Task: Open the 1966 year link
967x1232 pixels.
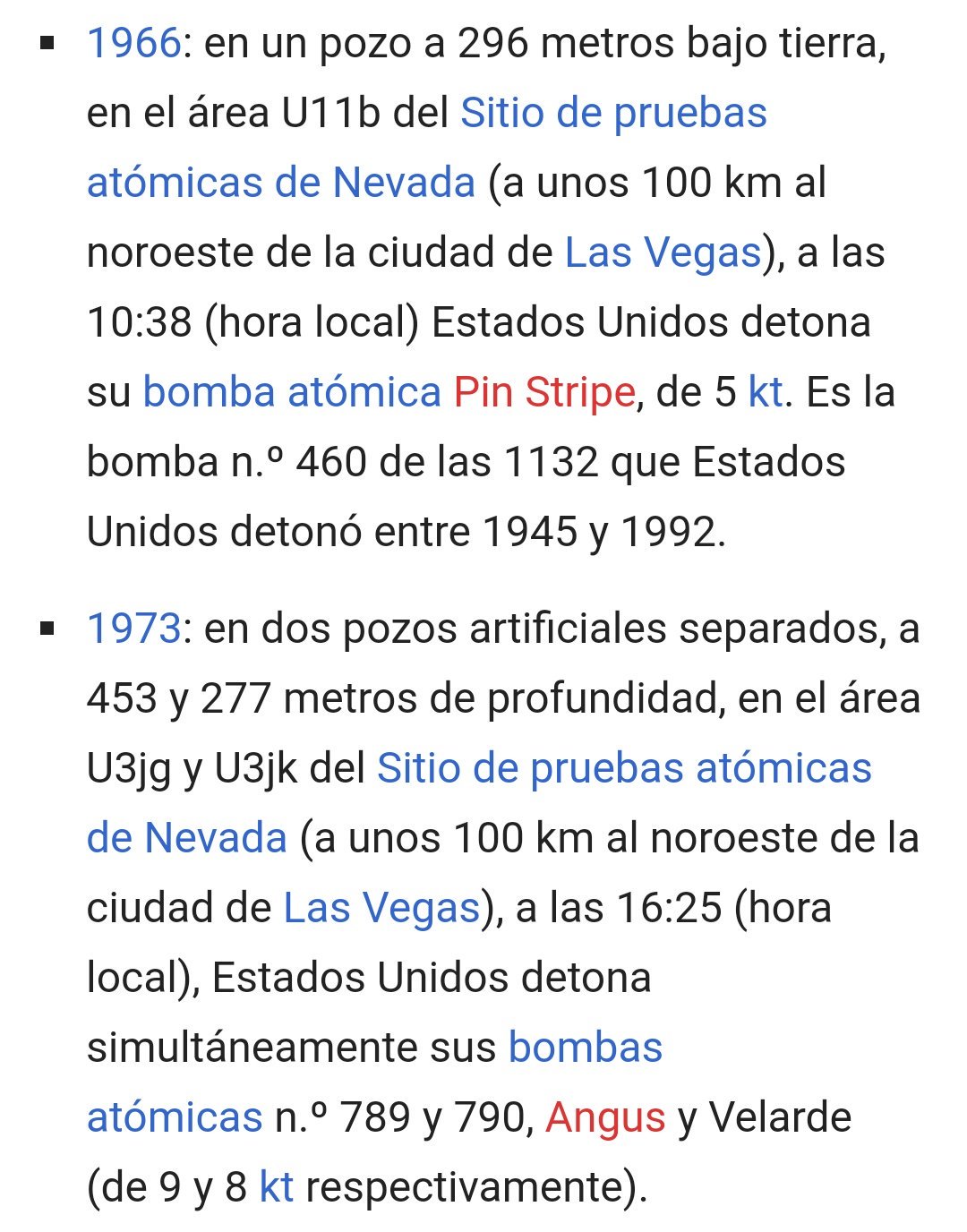Action: pos(133,43)
